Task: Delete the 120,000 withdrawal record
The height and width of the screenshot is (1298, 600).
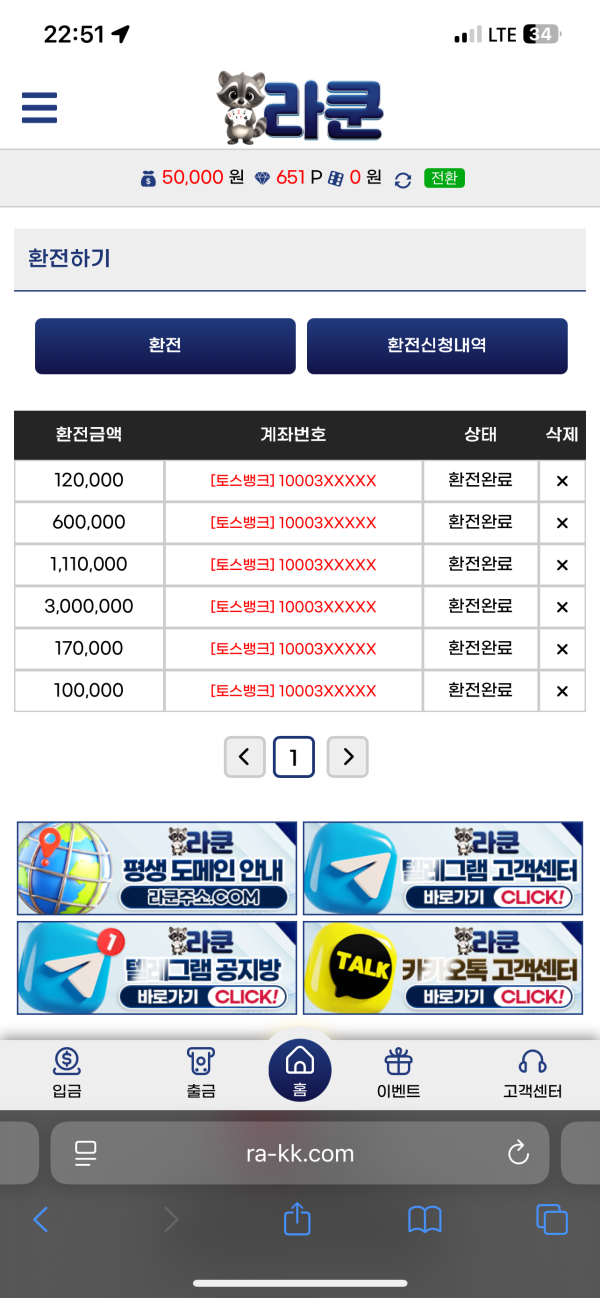Action: click(562, 481)
